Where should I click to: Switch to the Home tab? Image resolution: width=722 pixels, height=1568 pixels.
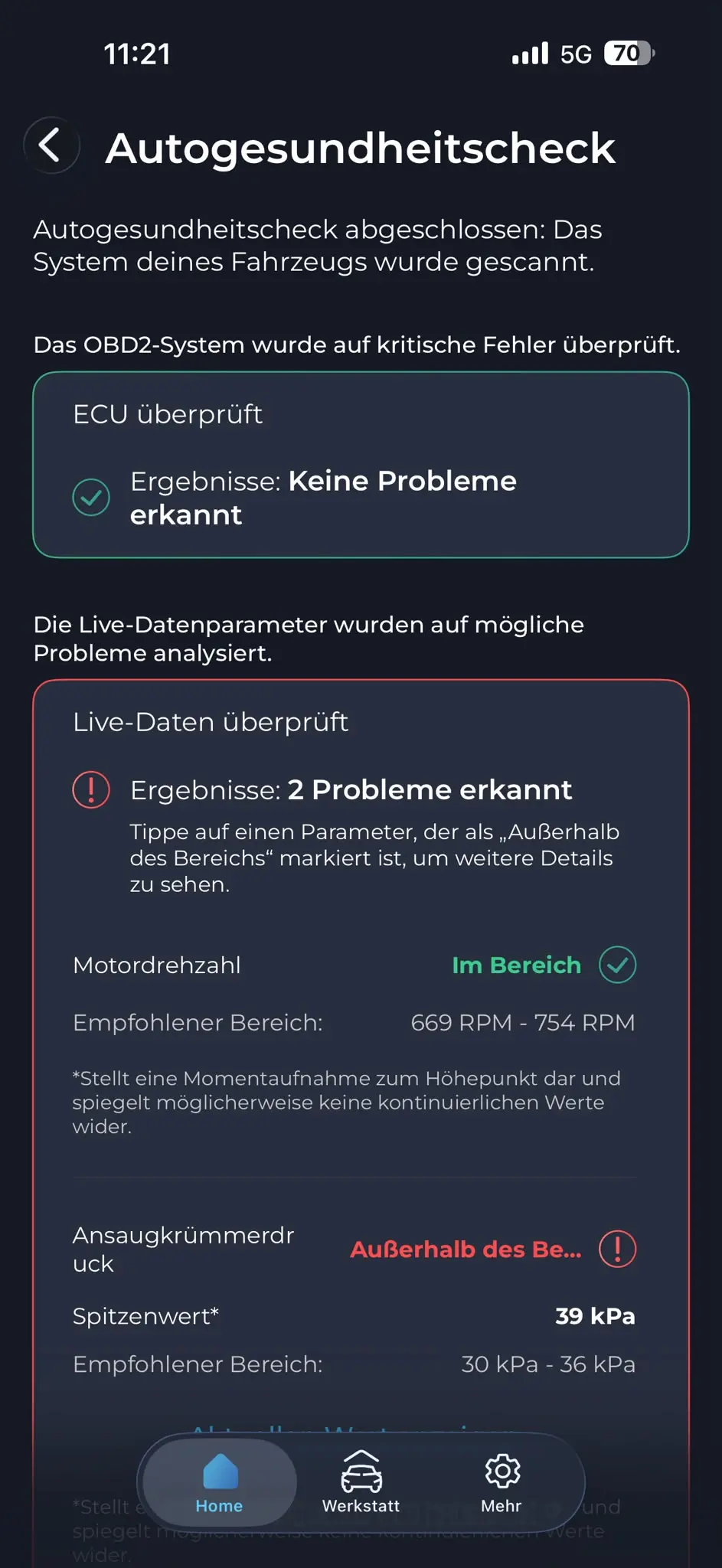pos(219,1483)
